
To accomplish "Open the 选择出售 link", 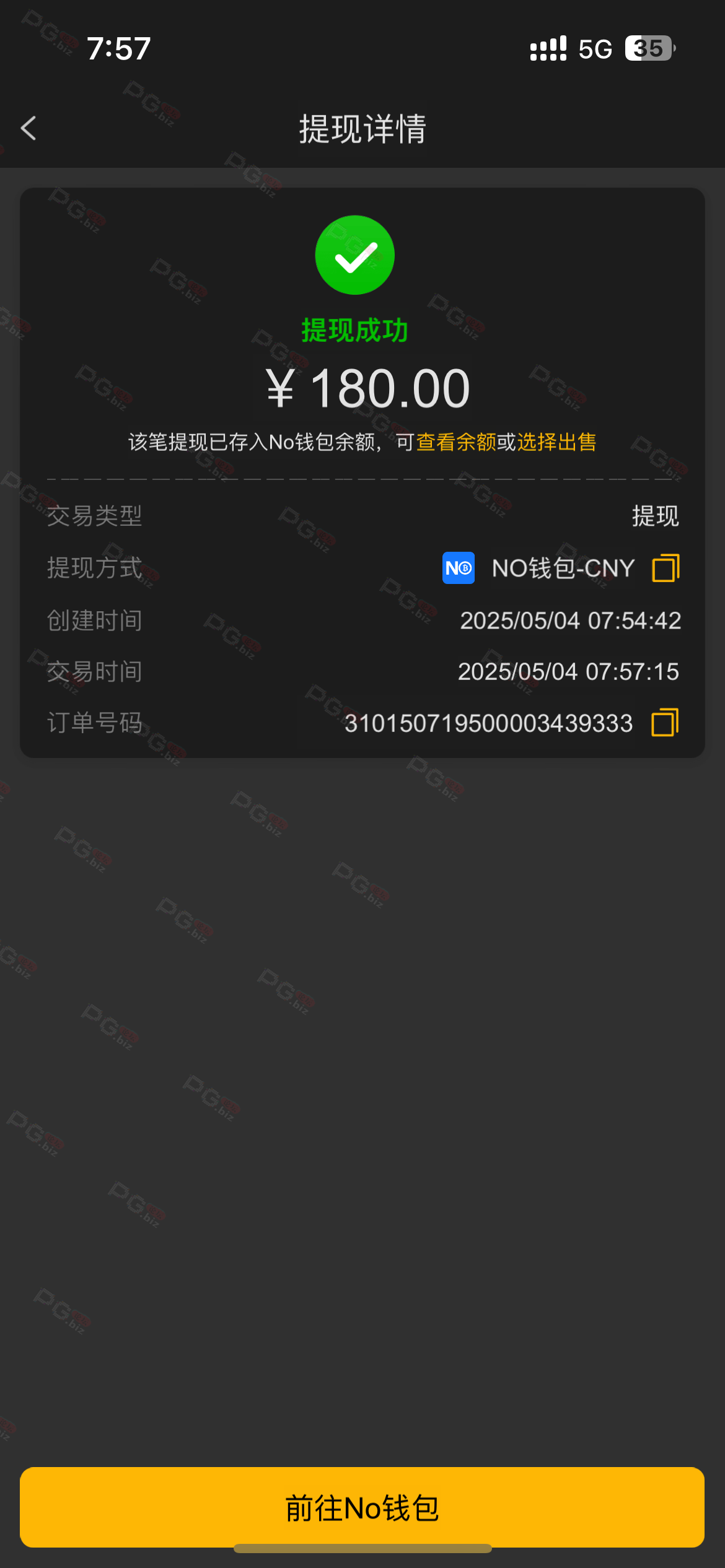I will (x=556, y=442).
